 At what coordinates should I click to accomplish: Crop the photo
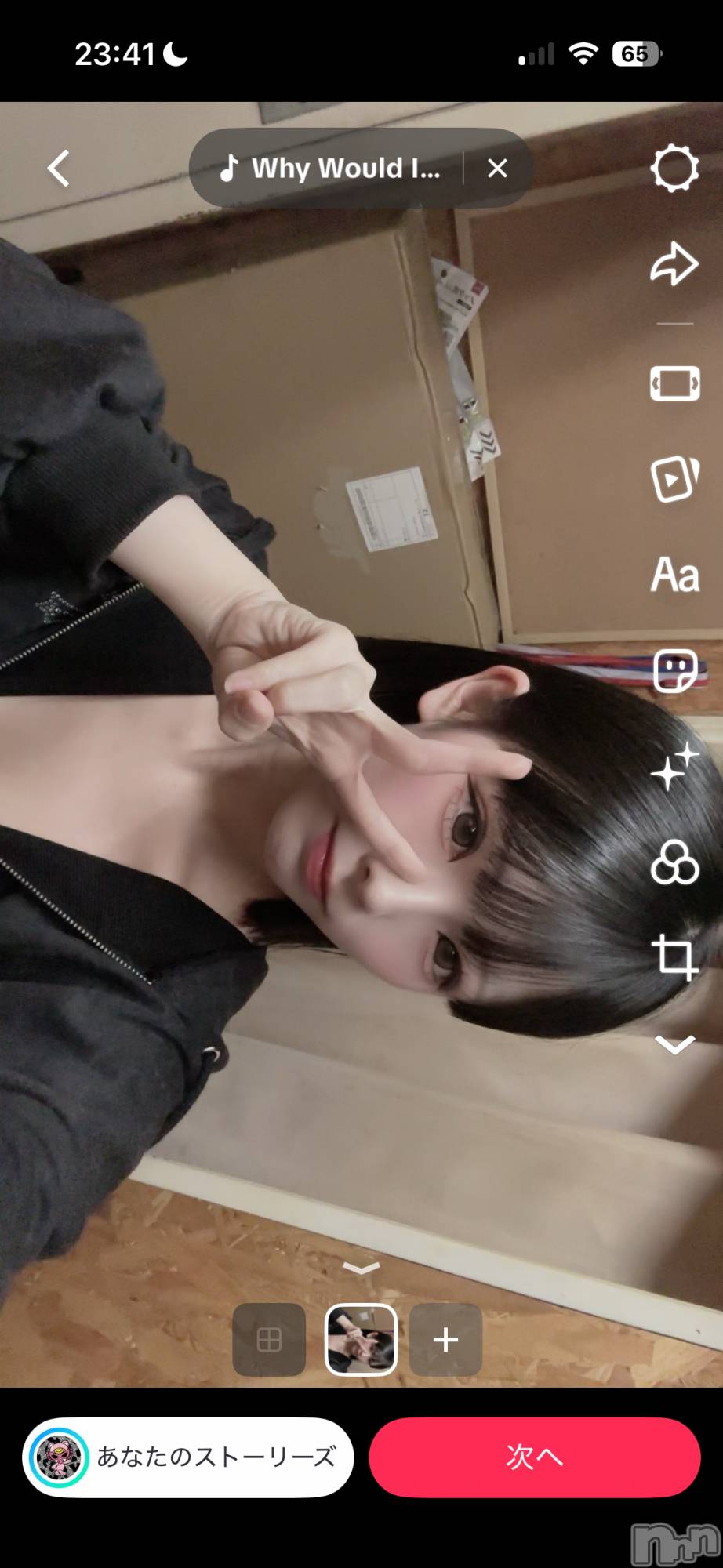(x=674, y=956)
